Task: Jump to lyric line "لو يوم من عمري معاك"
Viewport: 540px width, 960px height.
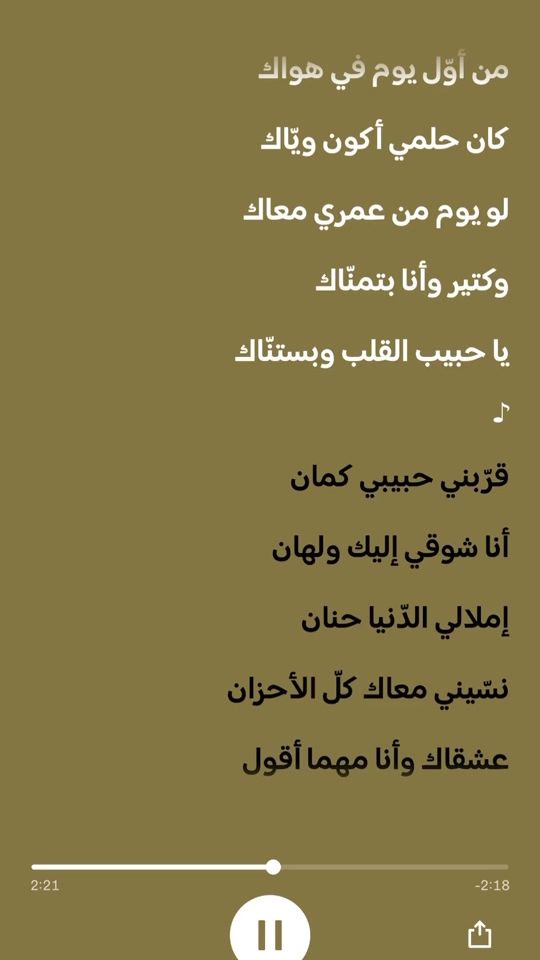Action: pyautogui.click(x=376, y=212)
